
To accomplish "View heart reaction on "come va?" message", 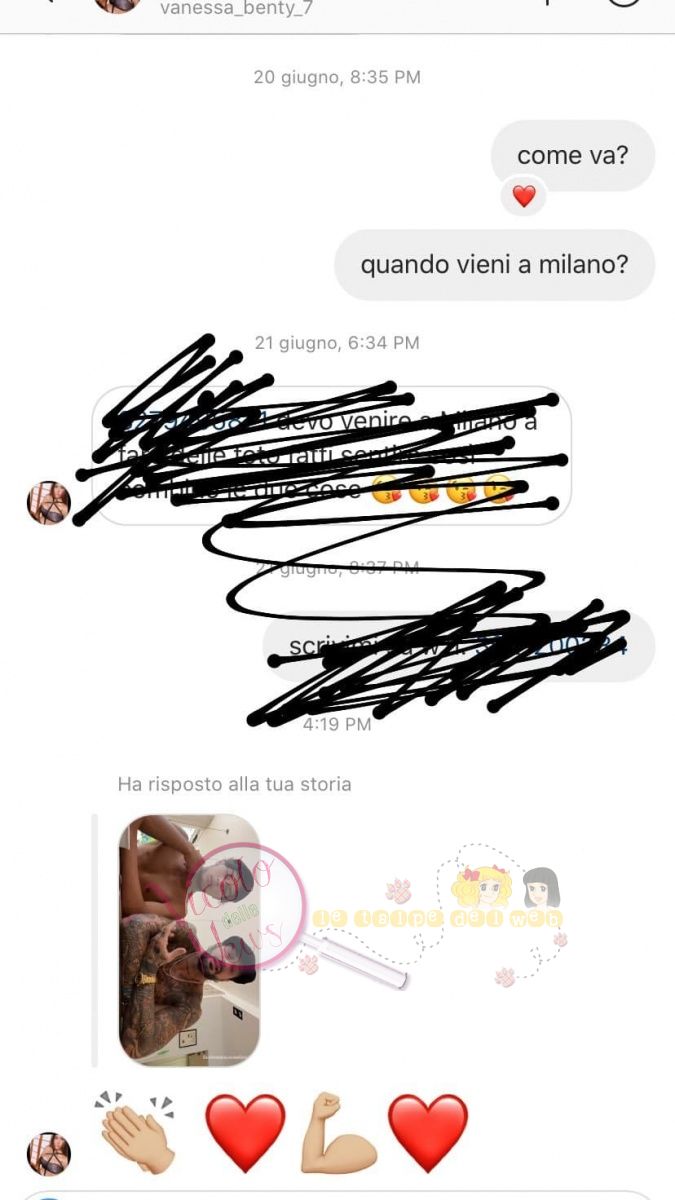I will (x=524, y=196).
